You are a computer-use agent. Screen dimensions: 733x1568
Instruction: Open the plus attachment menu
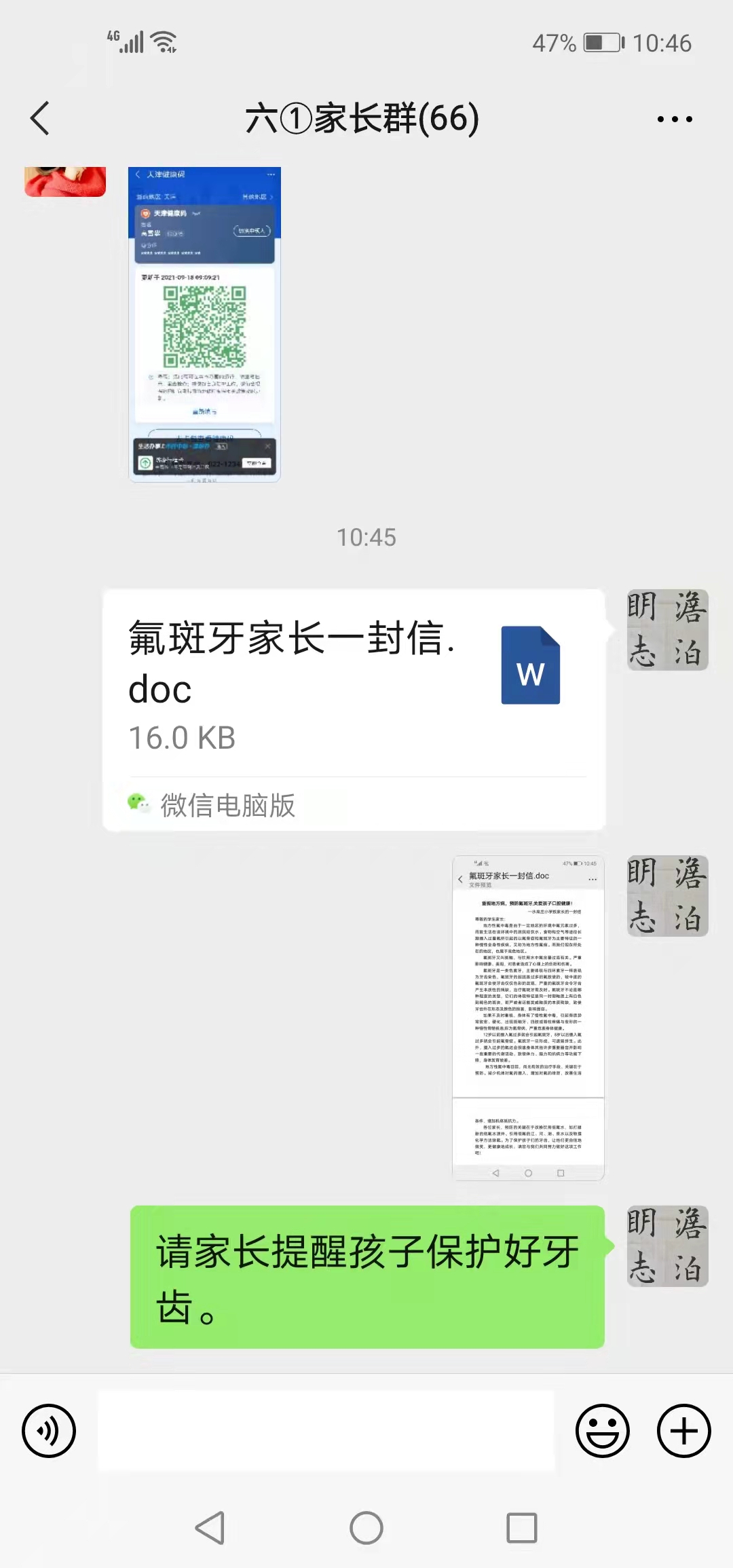click(683, 1430)
